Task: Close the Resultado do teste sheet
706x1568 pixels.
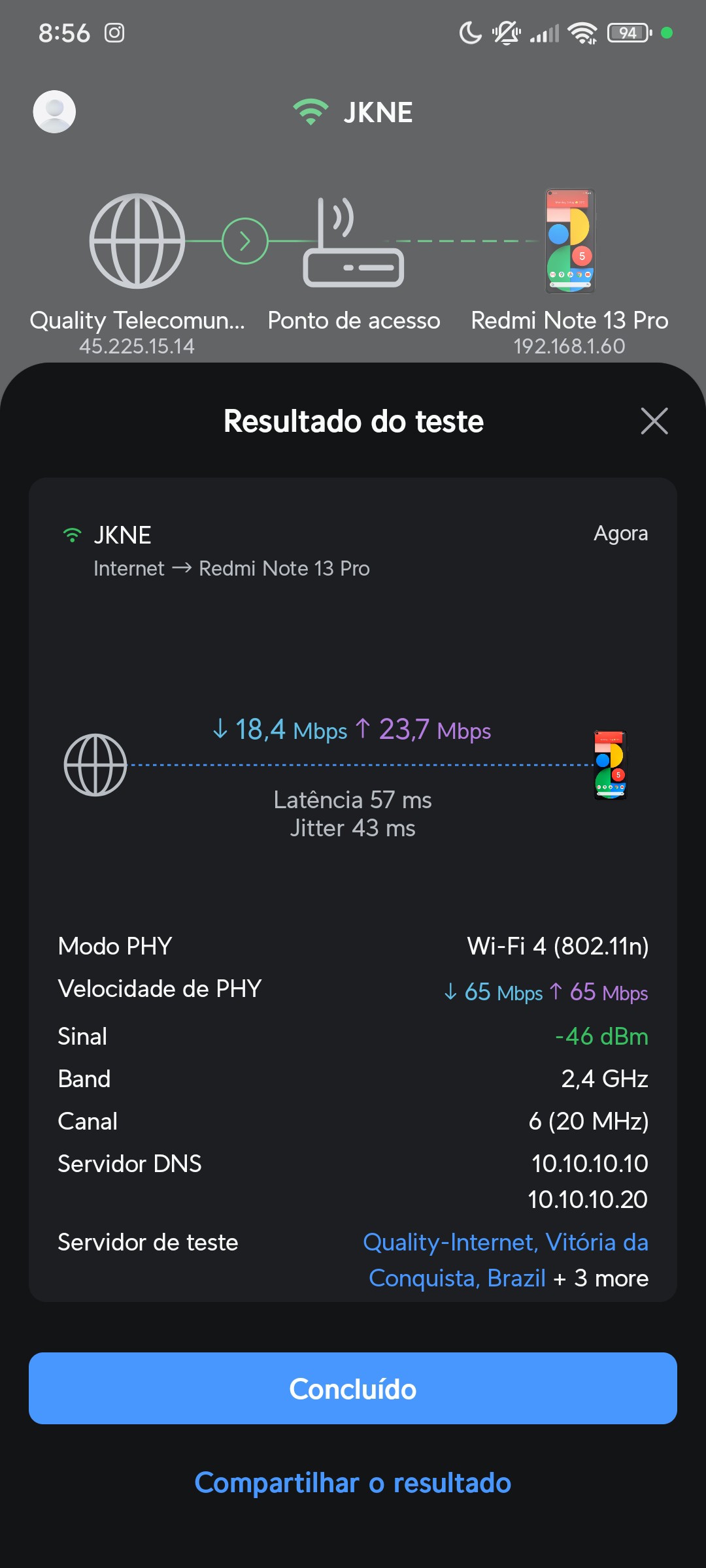Action: coord(654,421)
